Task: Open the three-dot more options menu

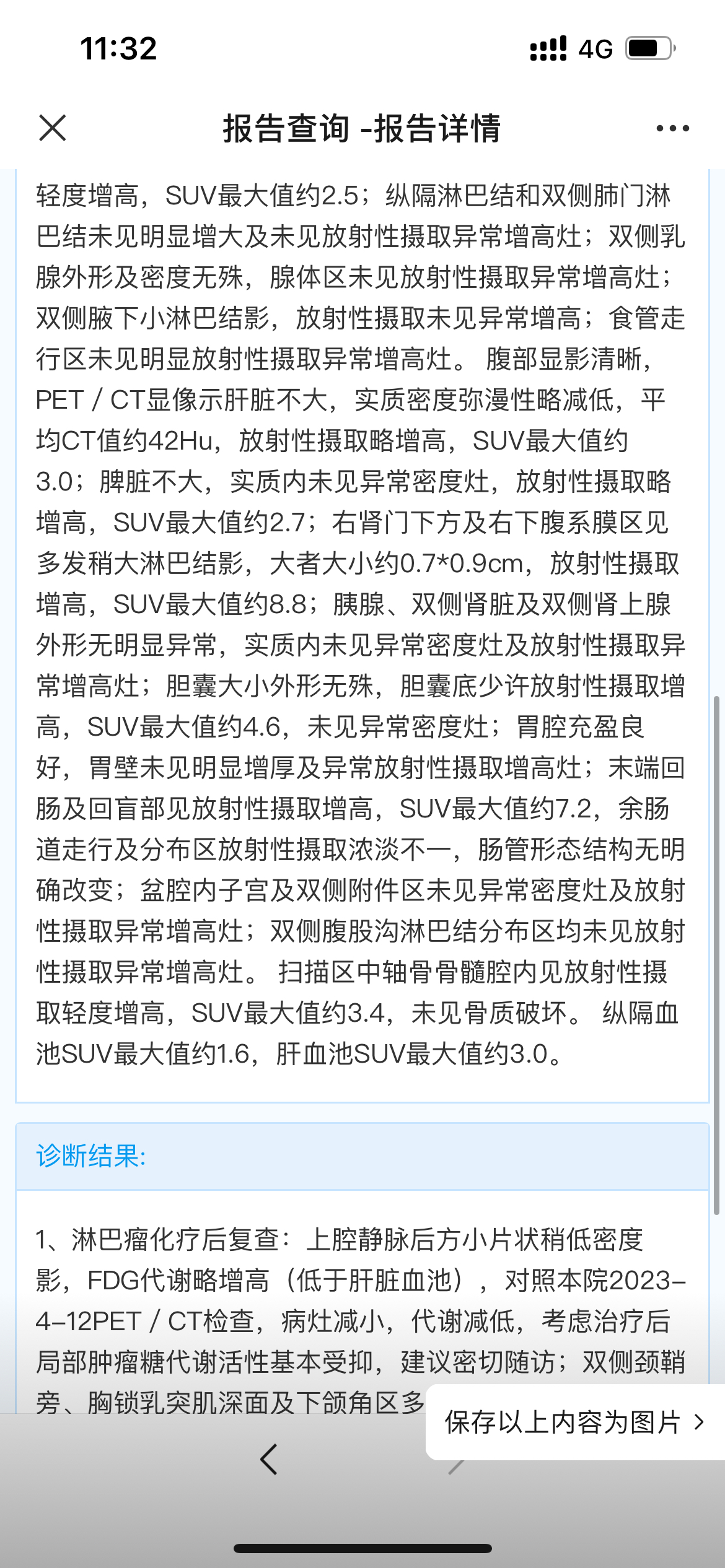Action: click(672, 128)
